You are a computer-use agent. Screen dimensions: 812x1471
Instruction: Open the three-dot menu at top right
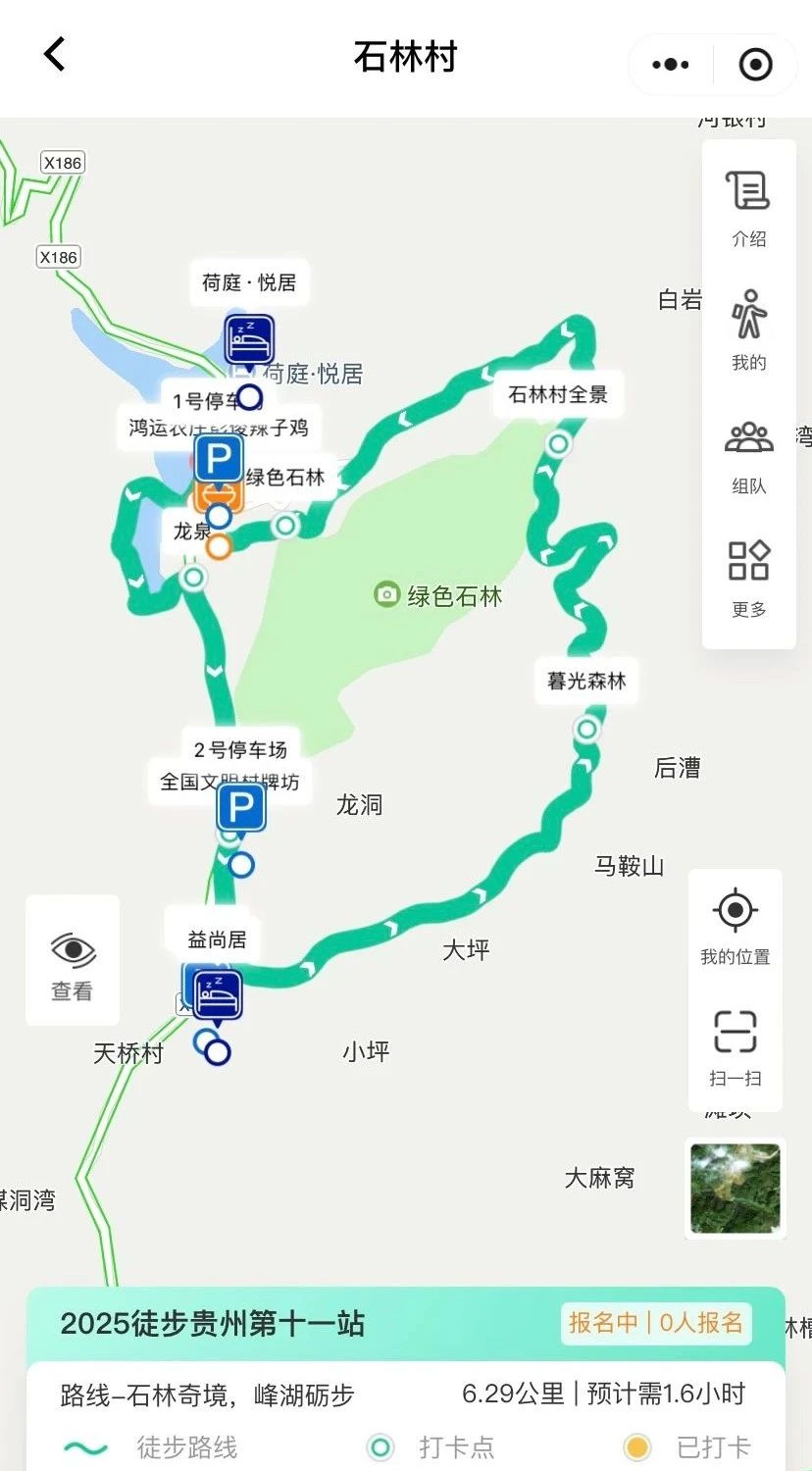(671, 63)
